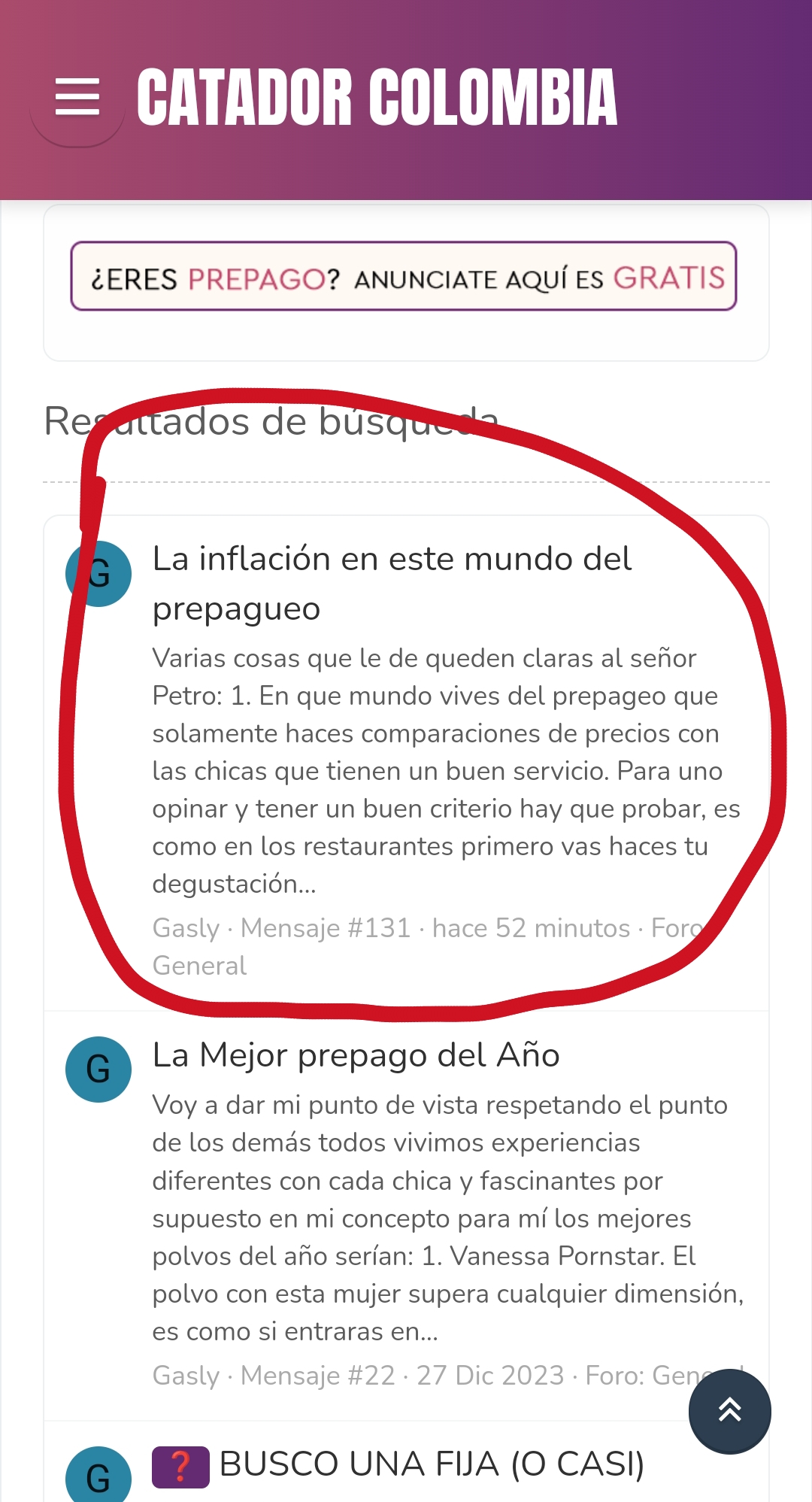
Task: Open 'BUSCO UNA FIJA (O CASI)' thread
Action: point(432,1464)
